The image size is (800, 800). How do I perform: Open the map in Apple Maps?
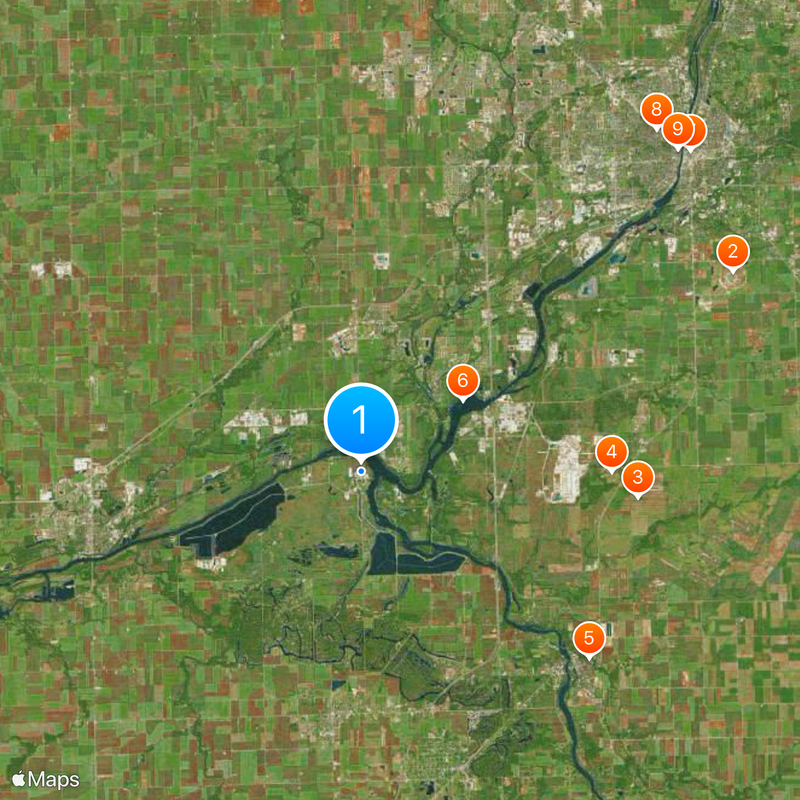45,778
